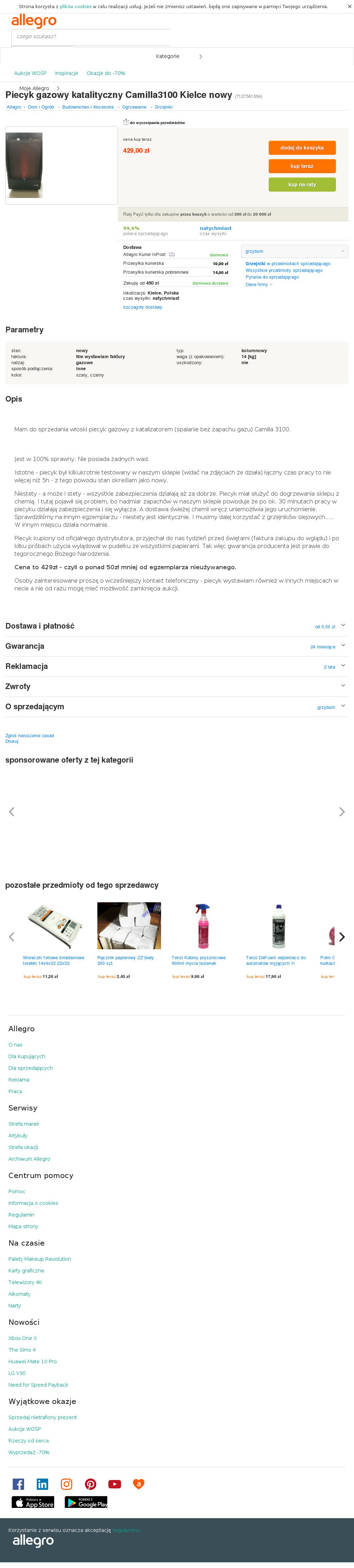Show next items from this seller

pos(342,937)
